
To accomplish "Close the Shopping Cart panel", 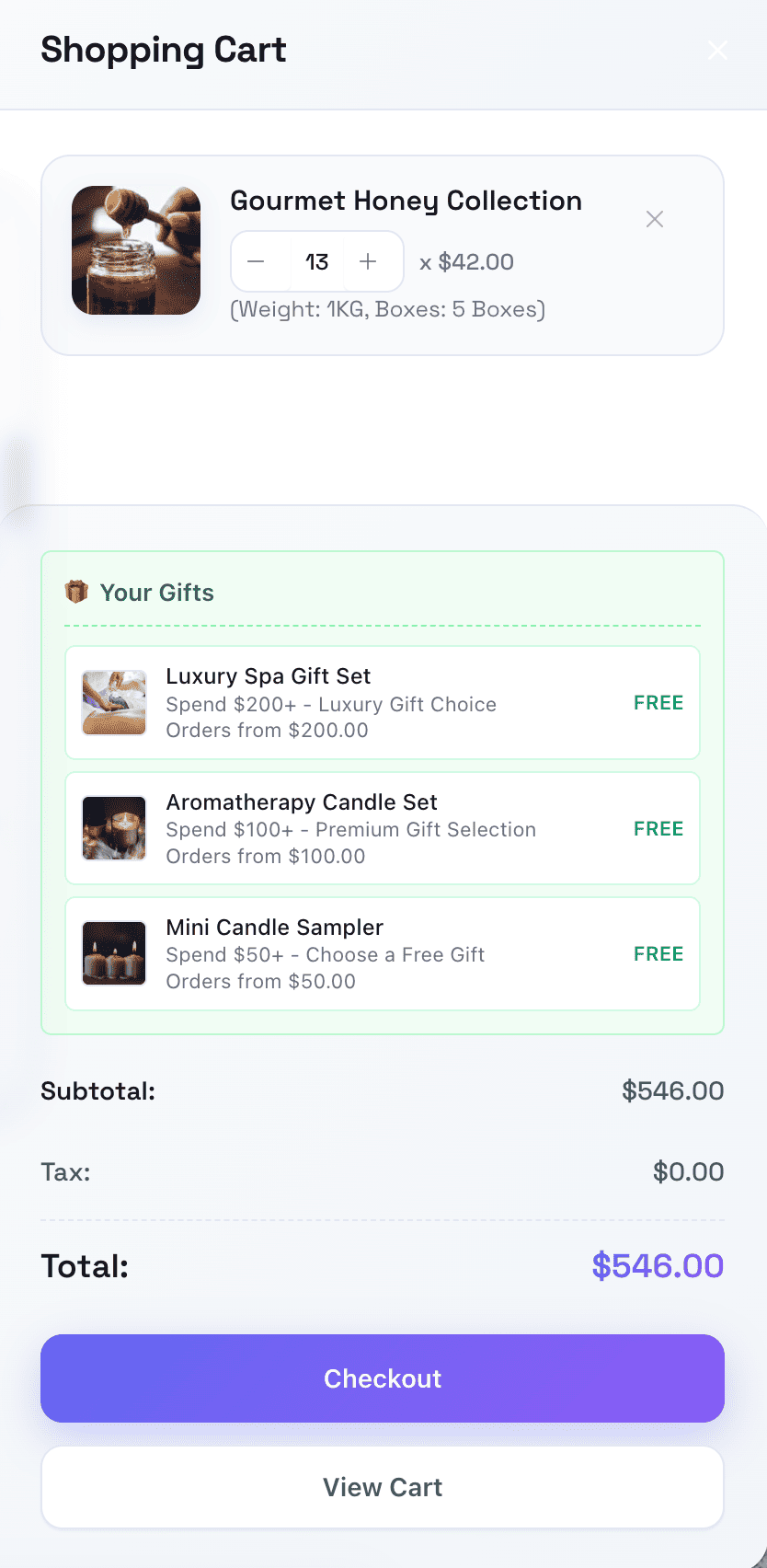I will [x=717, y=50].
